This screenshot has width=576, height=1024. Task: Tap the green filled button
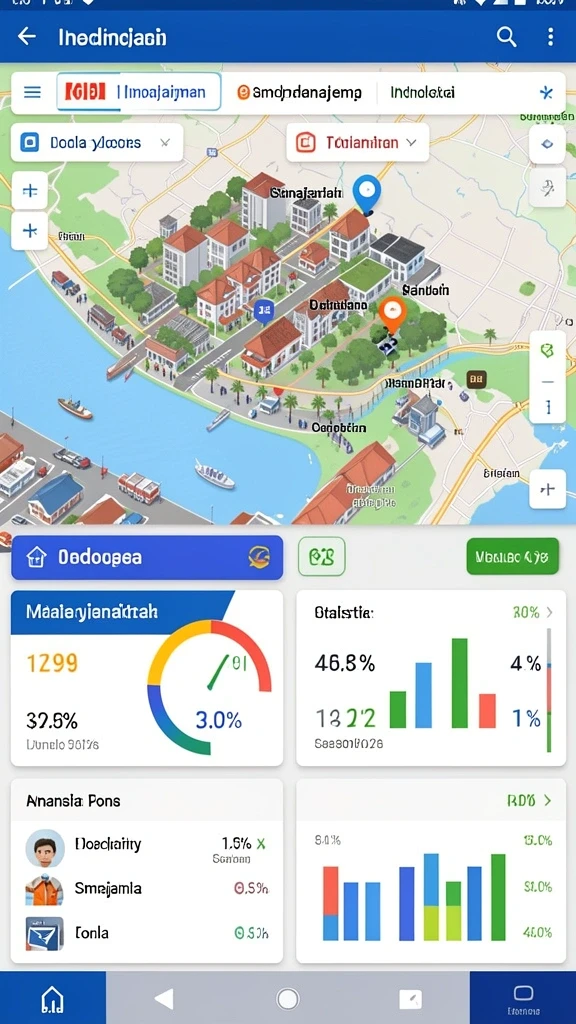coord(513,556)
